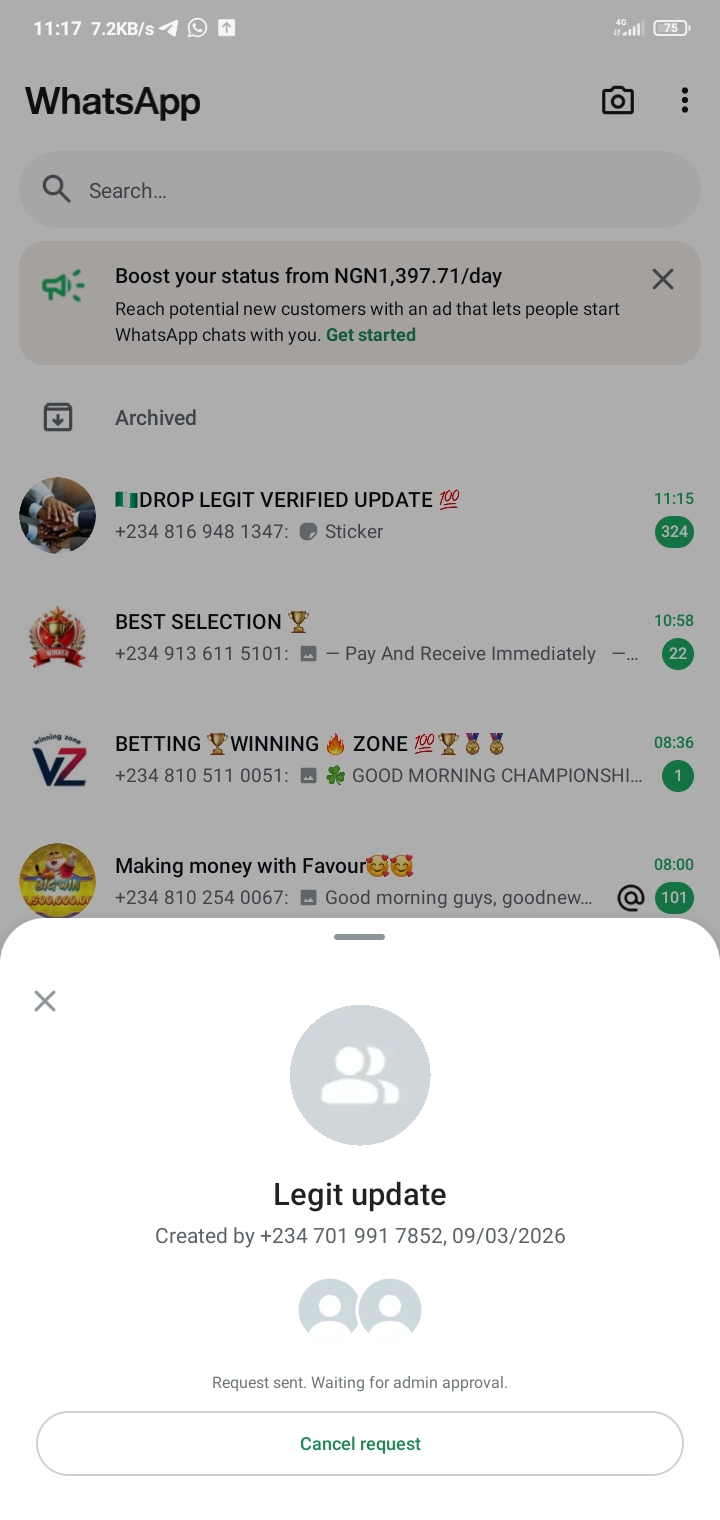The image size is (720, 1520).
Task: Follow the Get started link
Action: tap(371, 335)
